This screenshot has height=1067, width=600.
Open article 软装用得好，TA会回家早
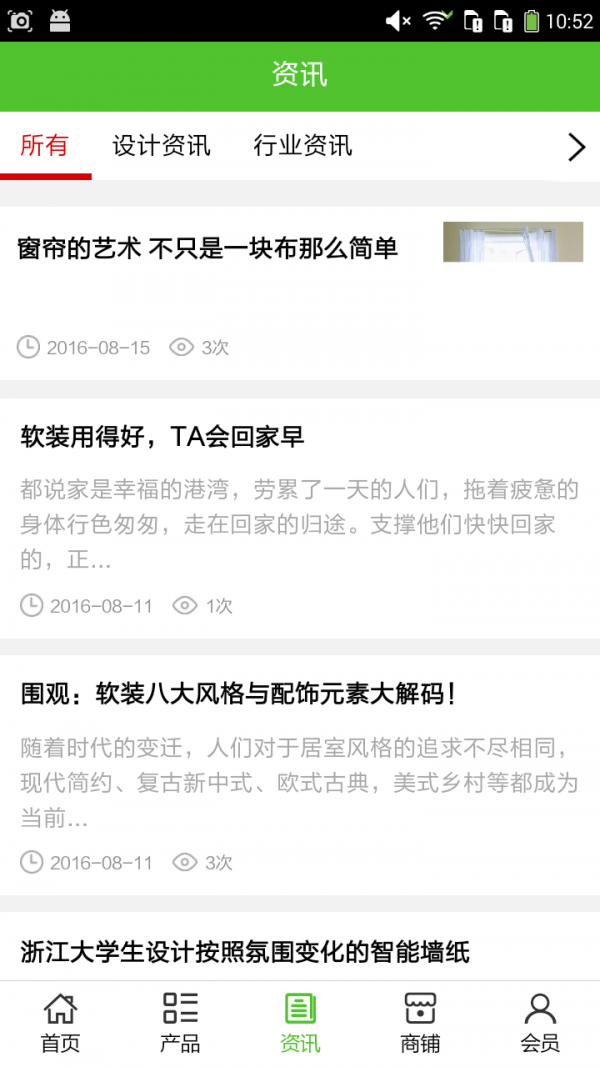click(x=163, y=437)
